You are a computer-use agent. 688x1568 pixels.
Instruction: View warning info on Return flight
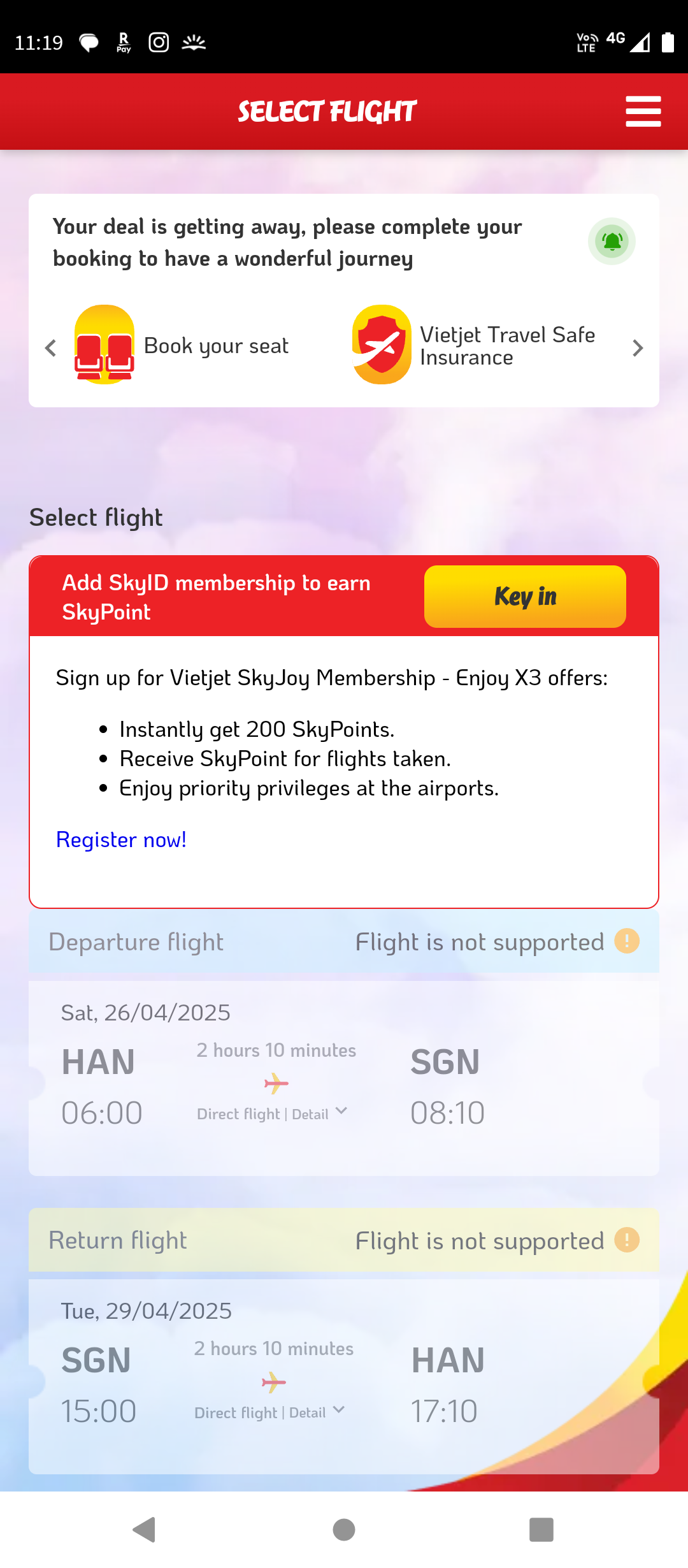pos(627,1240)
